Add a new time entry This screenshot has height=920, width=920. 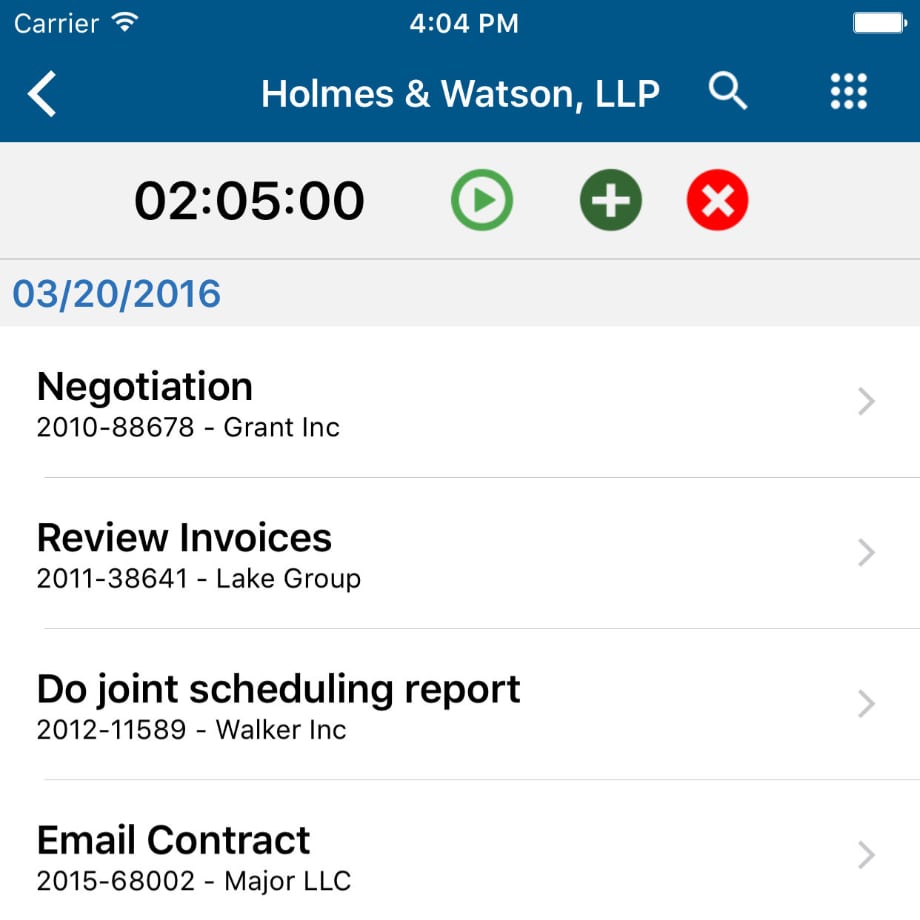pyautogui.click(x=611, y=201)
